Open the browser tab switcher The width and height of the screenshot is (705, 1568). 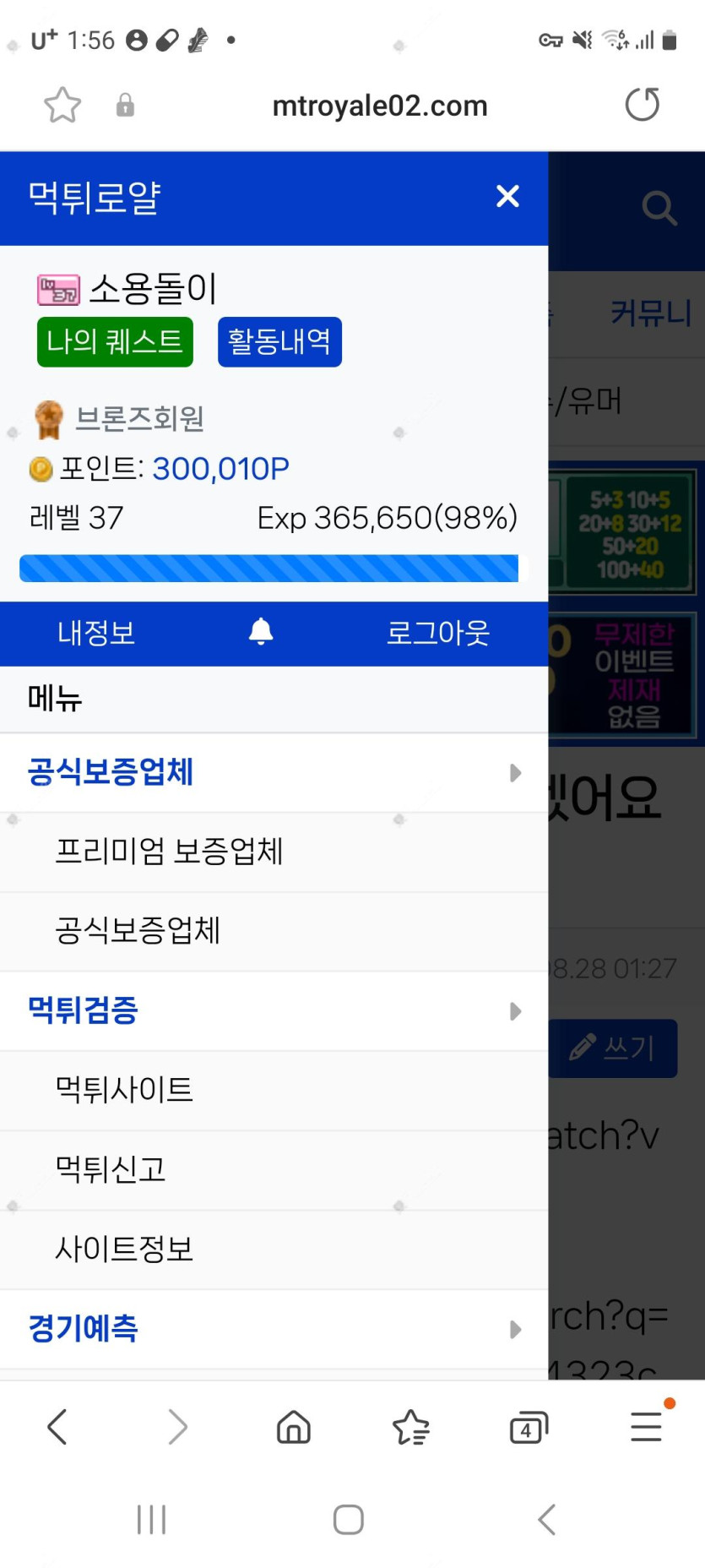529,1428
